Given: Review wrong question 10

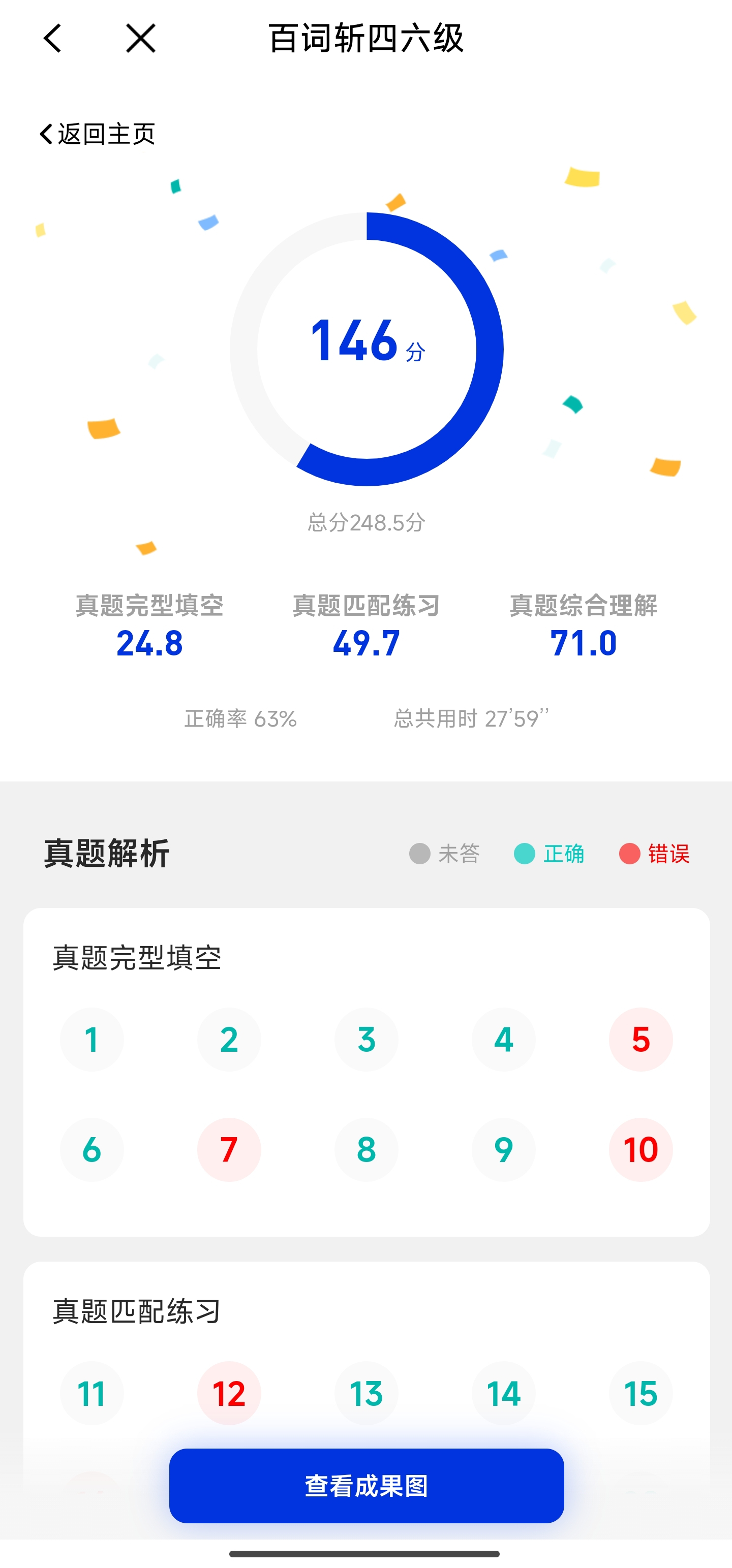Looking at the screenshot, I should click(x=640, y=1149).
